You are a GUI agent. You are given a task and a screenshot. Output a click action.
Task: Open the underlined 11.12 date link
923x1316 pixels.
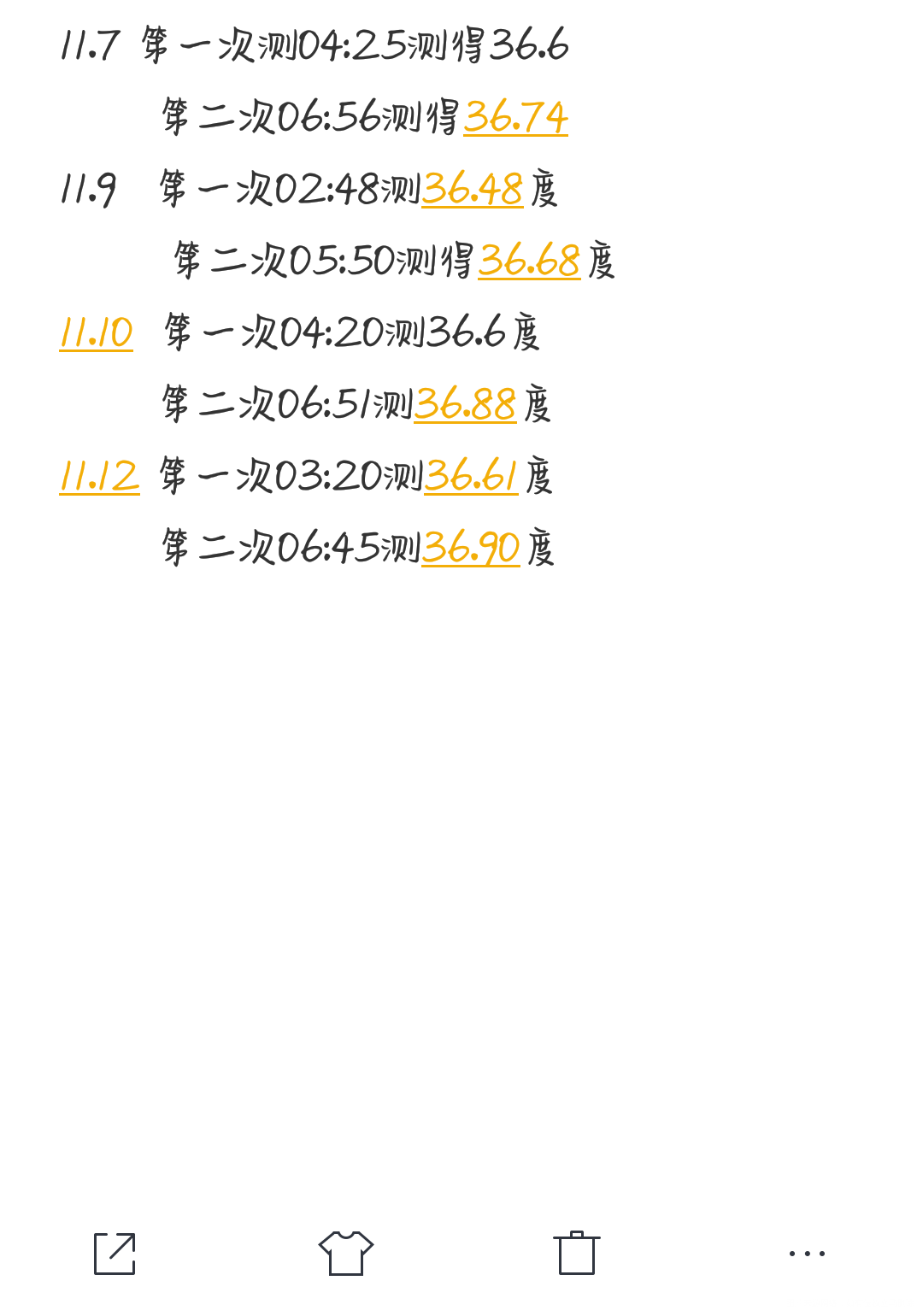tap(99, 476)
